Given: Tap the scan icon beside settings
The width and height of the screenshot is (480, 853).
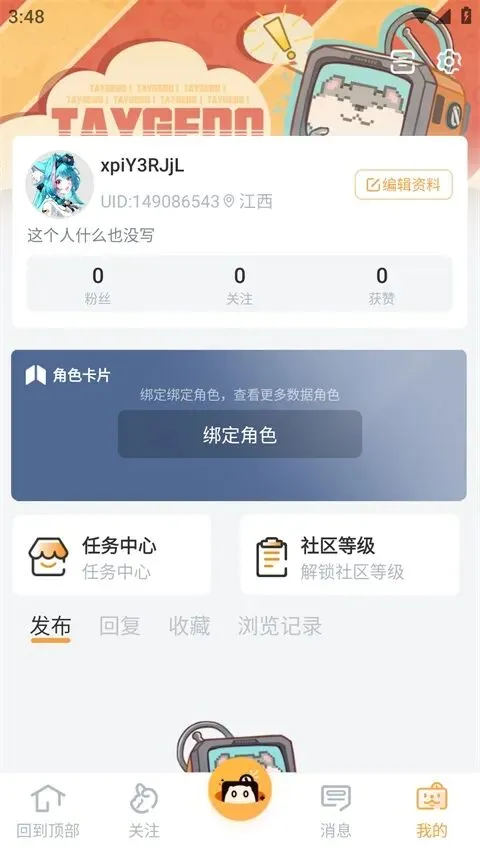Looking at the screenshot, I should tap(403, 62).
